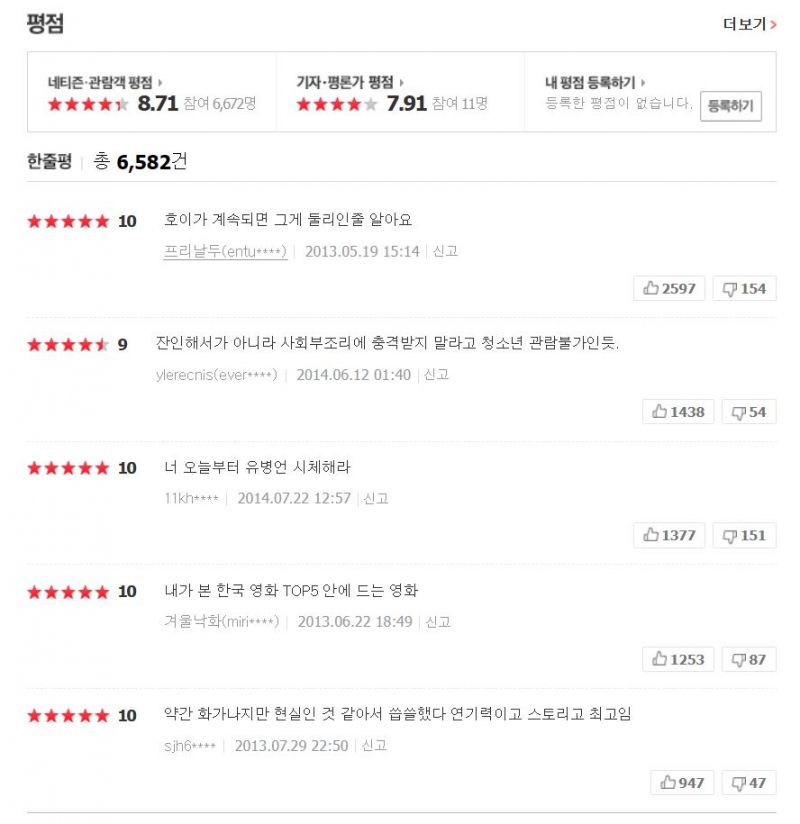Downvote the review with 154 dislikes
The height and width of the screenshot is (824, 800).
point(744,288)
